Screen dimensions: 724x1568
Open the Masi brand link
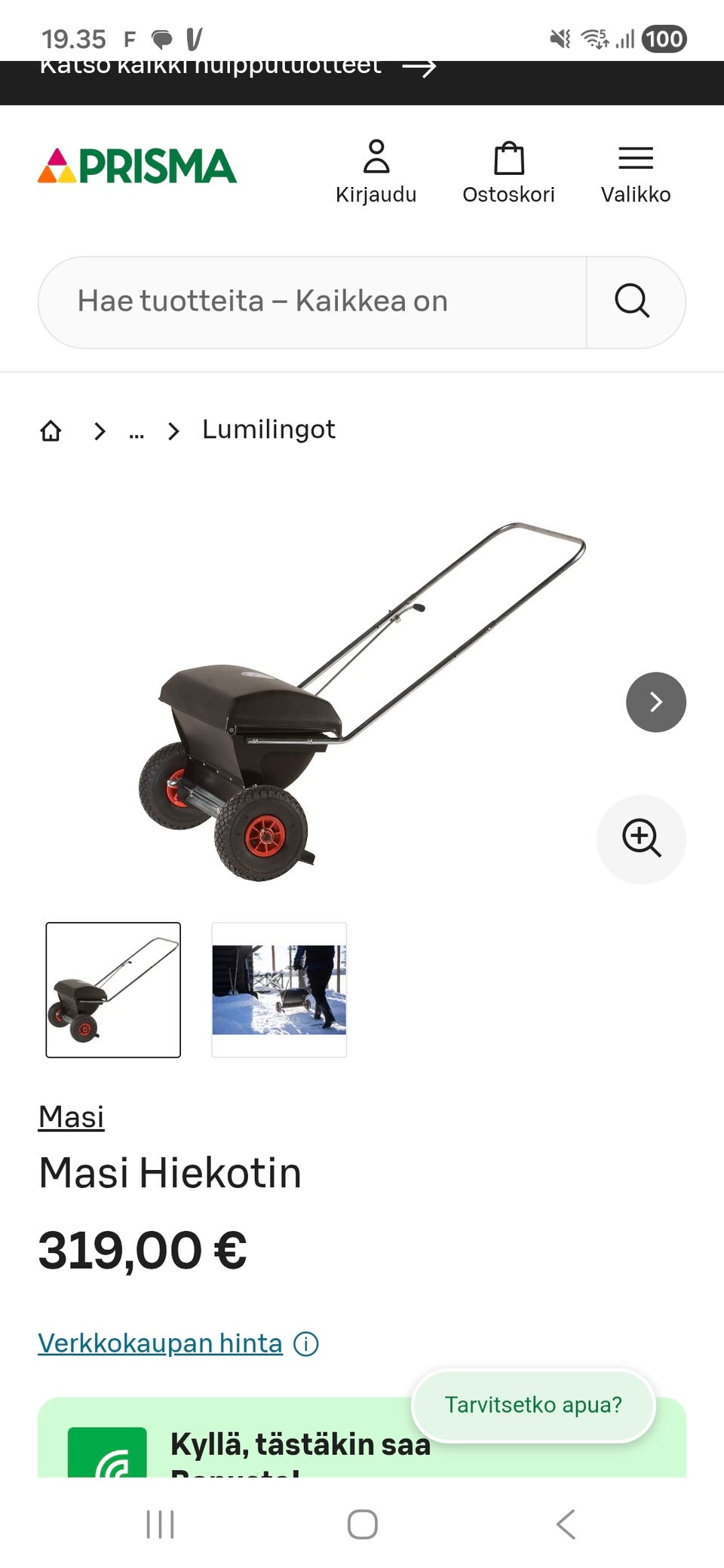(x=71, y=1116)
